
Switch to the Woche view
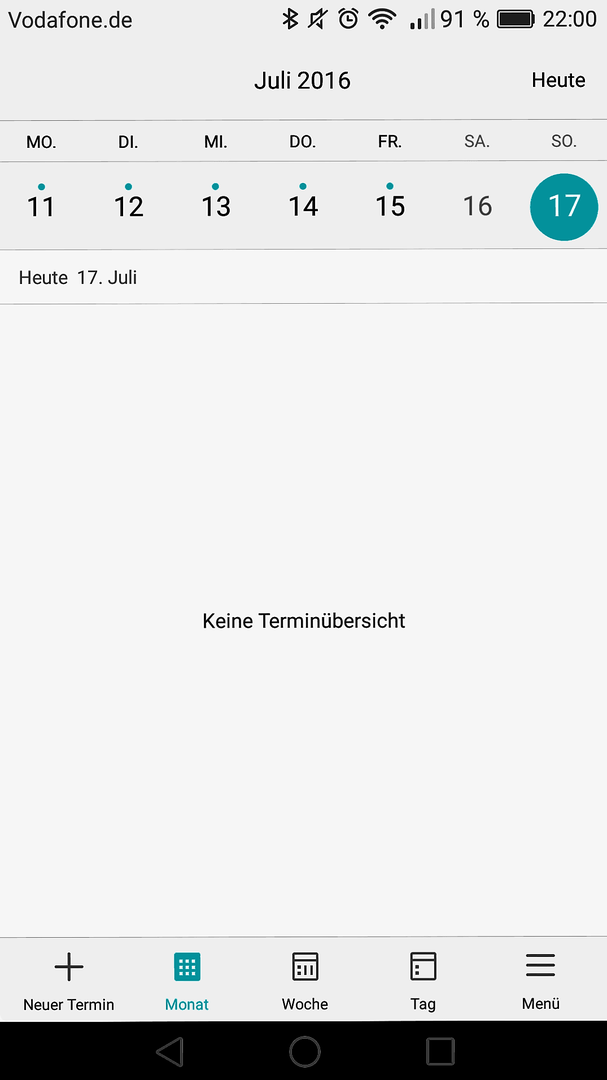click(x=305, y=980)
